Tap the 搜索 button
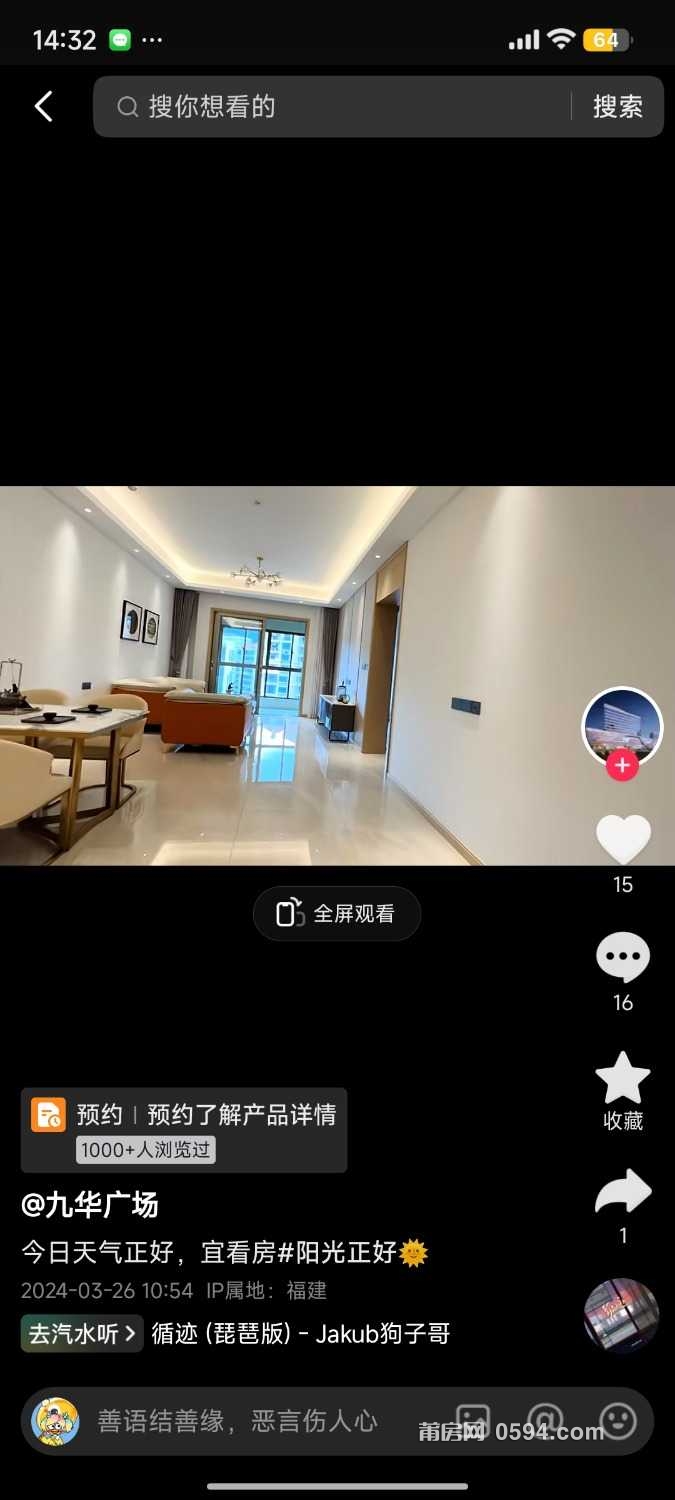 click(x=617, y=107)
